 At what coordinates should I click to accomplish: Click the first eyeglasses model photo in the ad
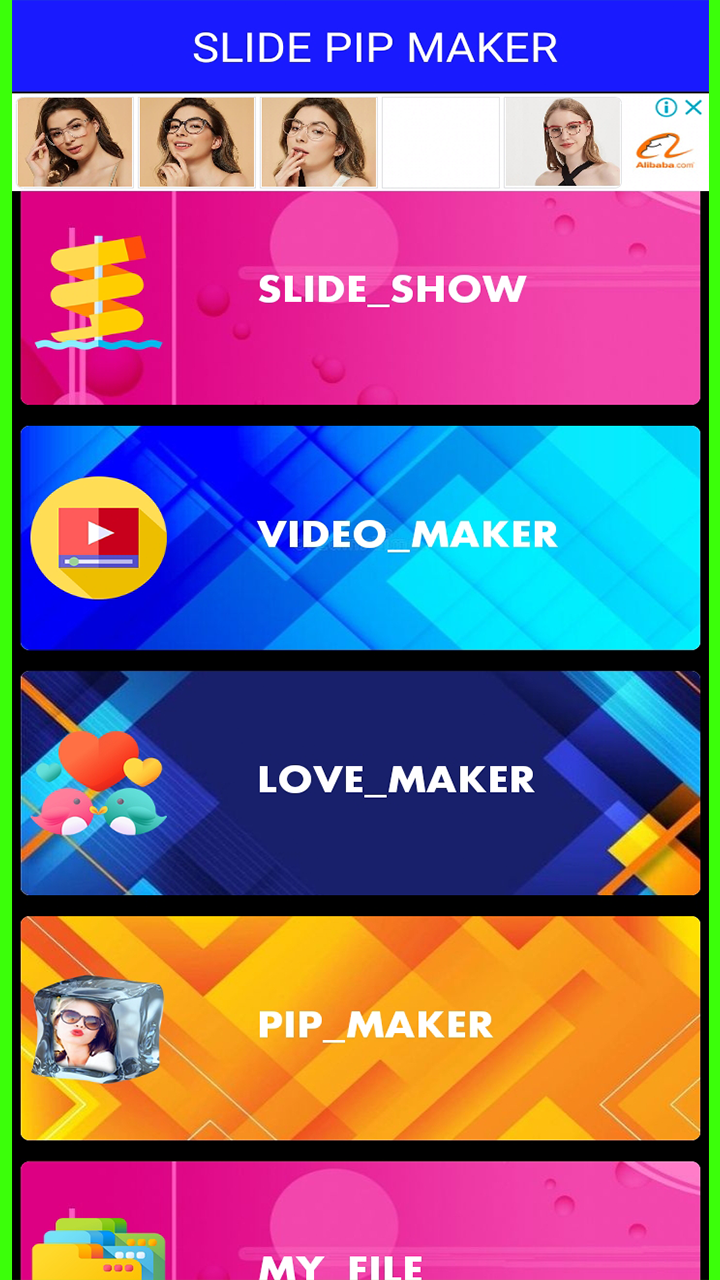(x=74, y=141)
